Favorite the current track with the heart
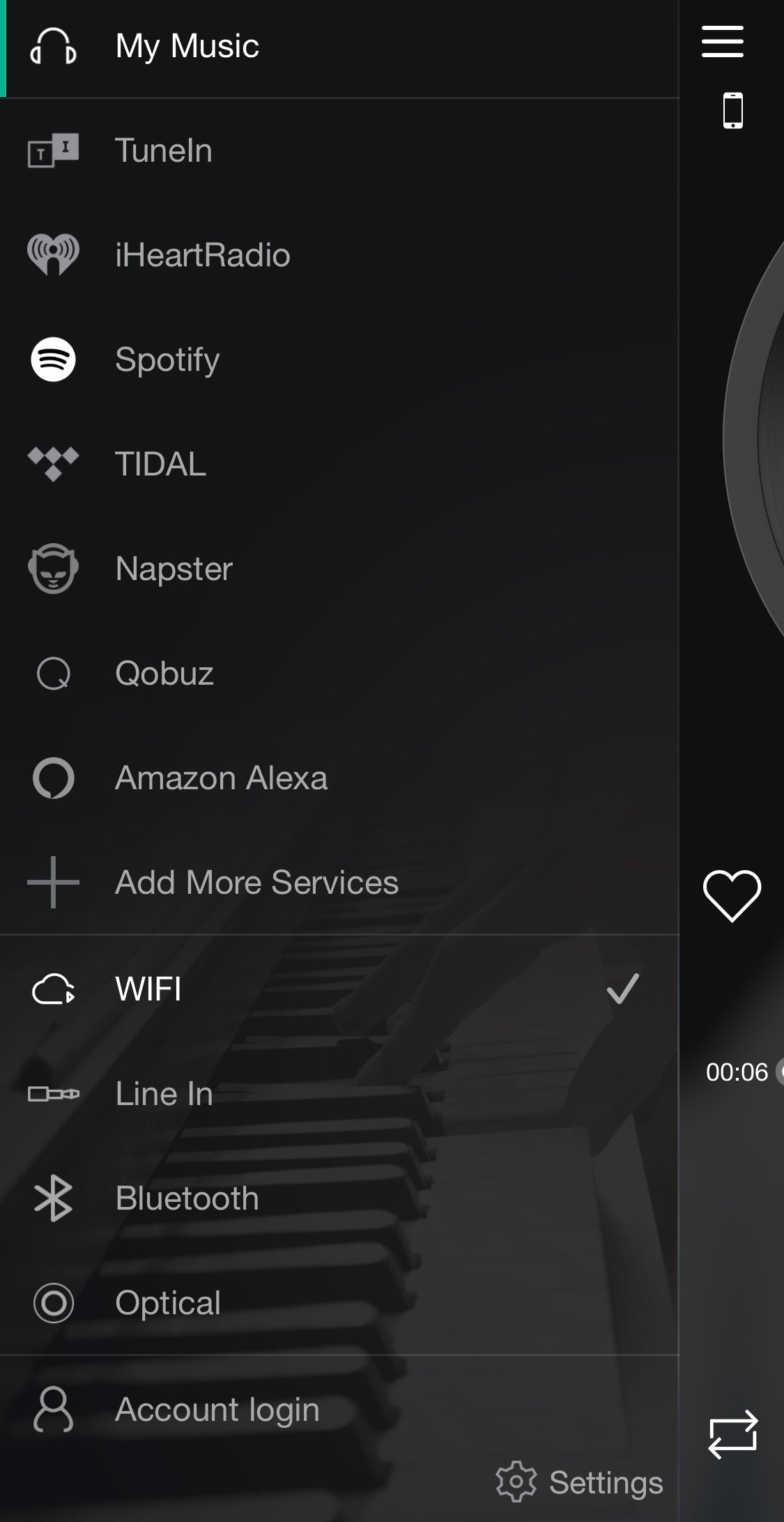The height and width of the screenshot is (1522, 784). click(x=732, y=895)
